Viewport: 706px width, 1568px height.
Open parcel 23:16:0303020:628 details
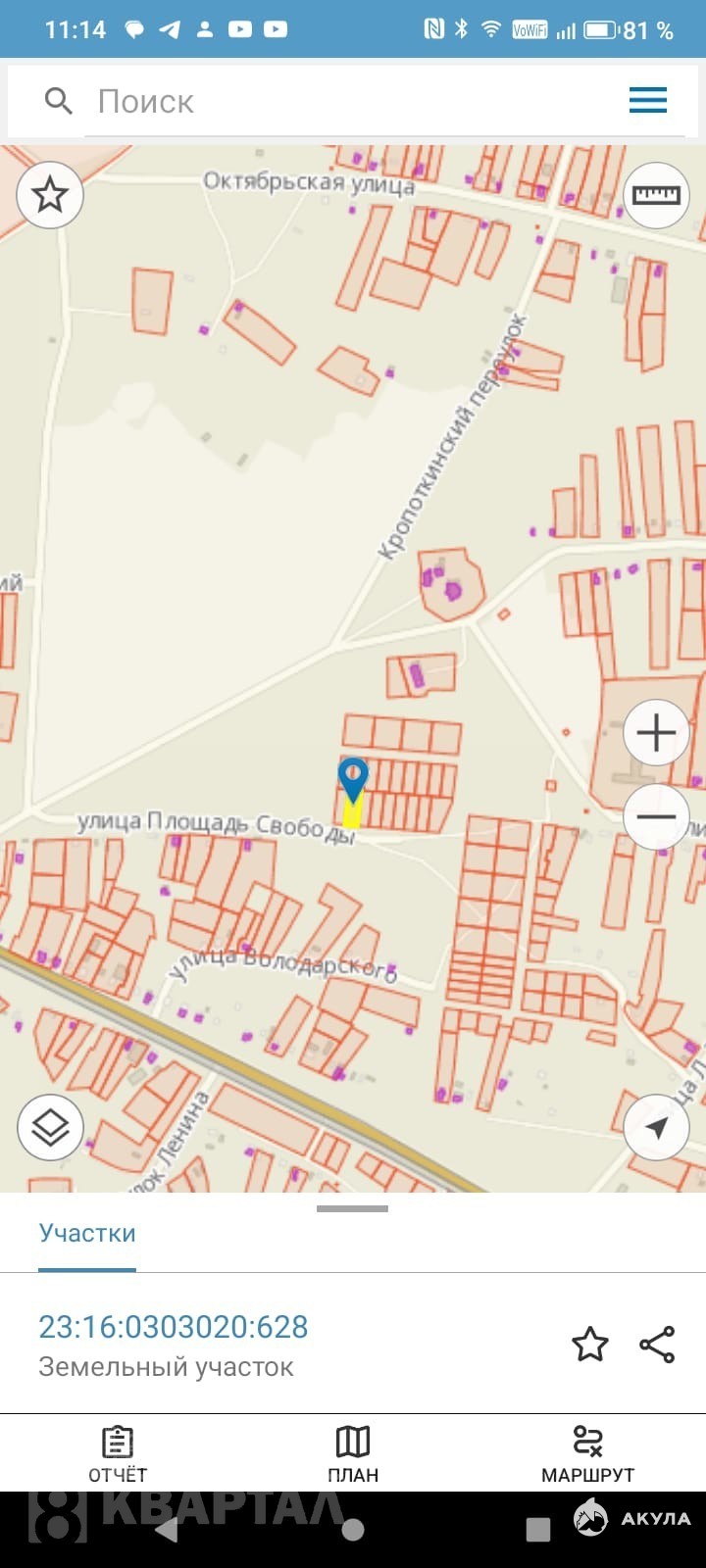174,1327
